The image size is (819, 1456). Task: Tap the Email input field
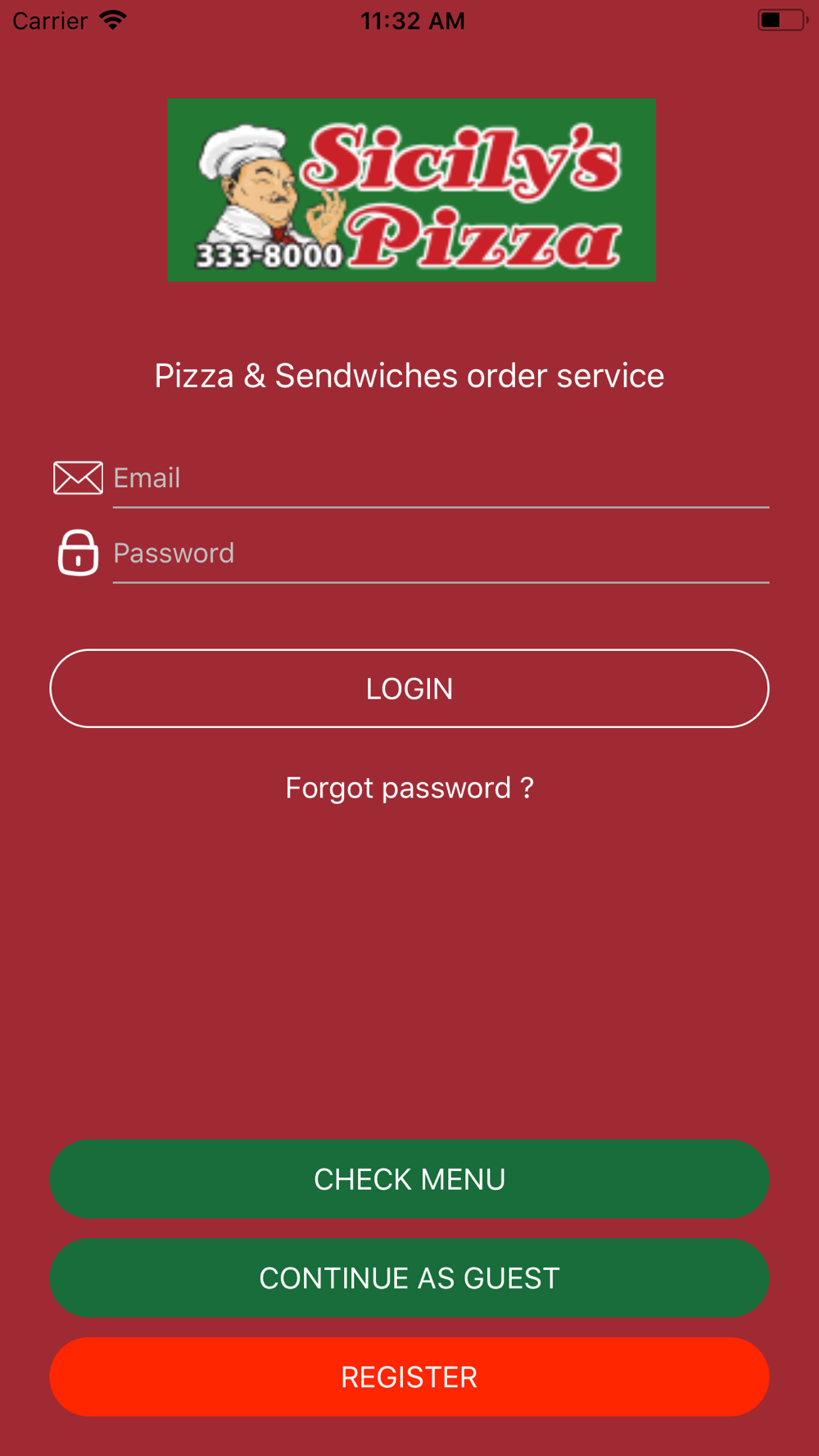[x=441, y=478]
